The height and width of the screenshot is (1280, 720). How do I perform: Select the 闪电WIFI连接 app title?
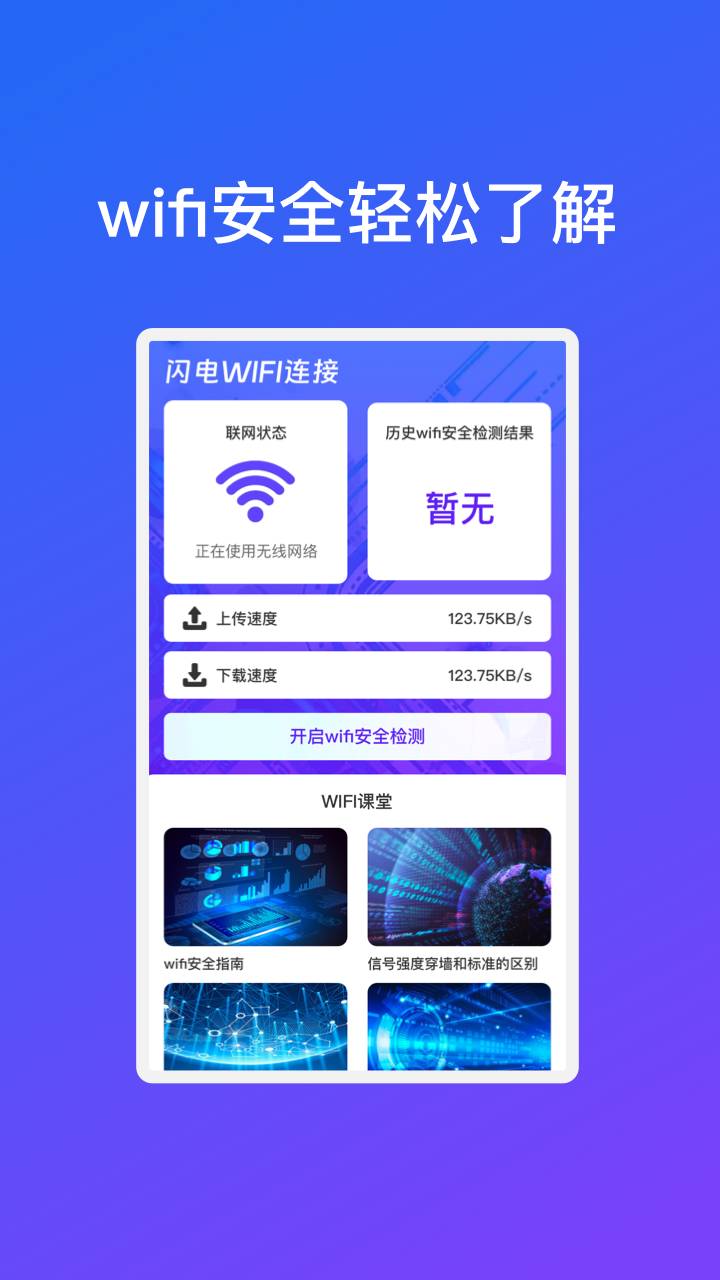tap(251, 370)
